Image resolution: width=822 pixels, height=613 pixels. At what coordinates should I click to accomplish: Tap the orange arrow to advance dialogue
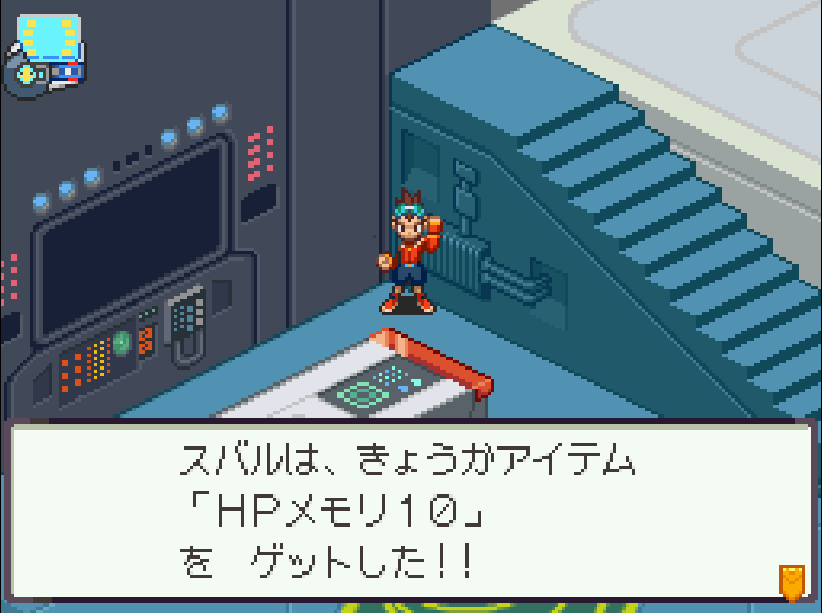pyautogui.click(x=791, y=581)
